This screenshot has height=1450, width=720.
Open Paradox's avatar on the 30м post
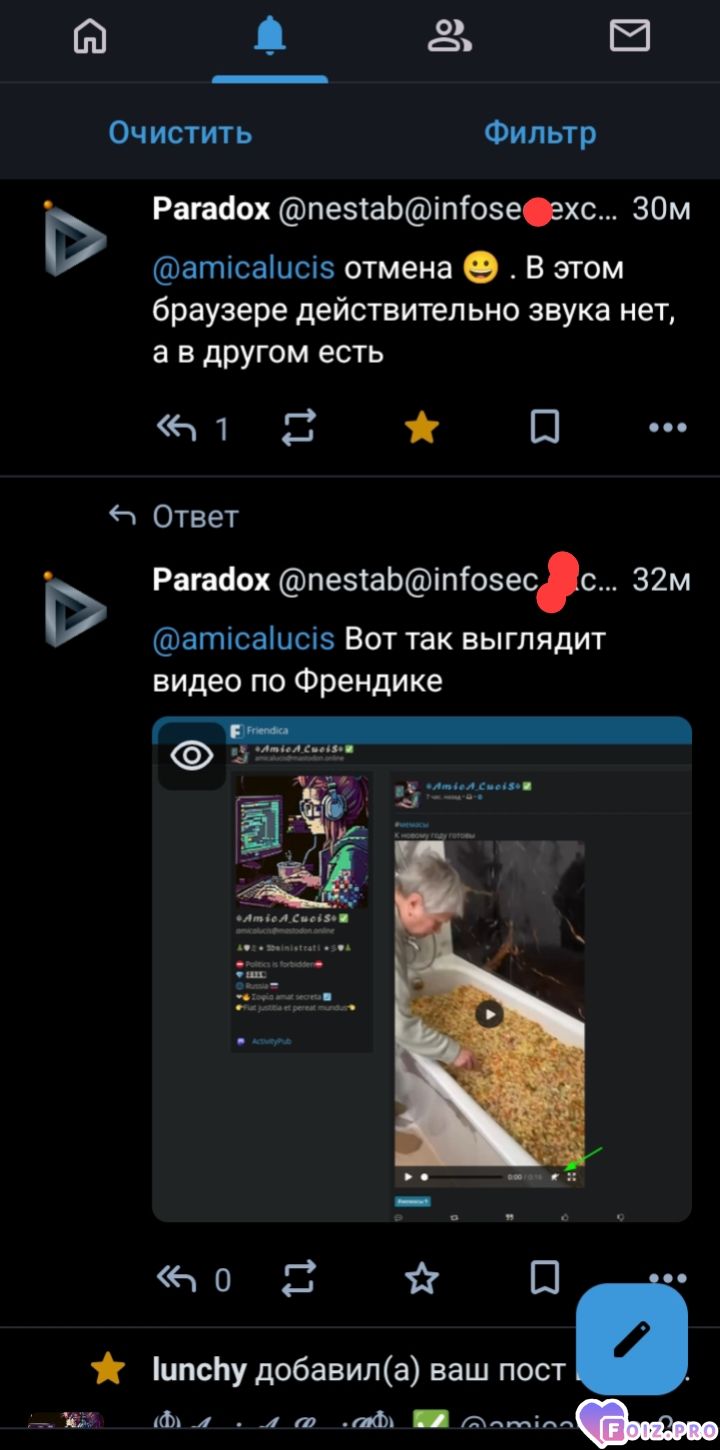[76, 238]
